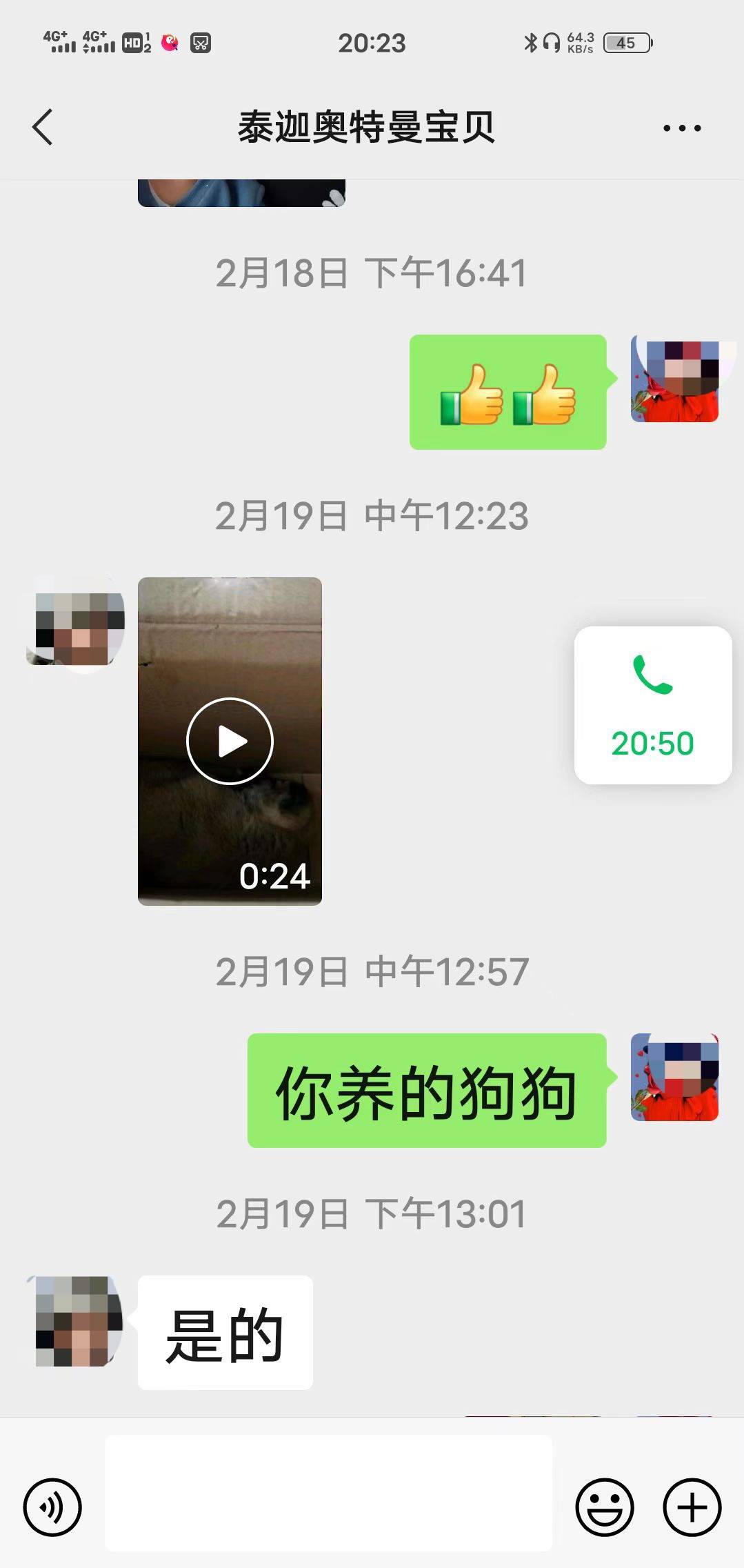Screen dimensions: 744x1568
Task: Return to the ongoing 20:50 call
Action: coord(652,705)
